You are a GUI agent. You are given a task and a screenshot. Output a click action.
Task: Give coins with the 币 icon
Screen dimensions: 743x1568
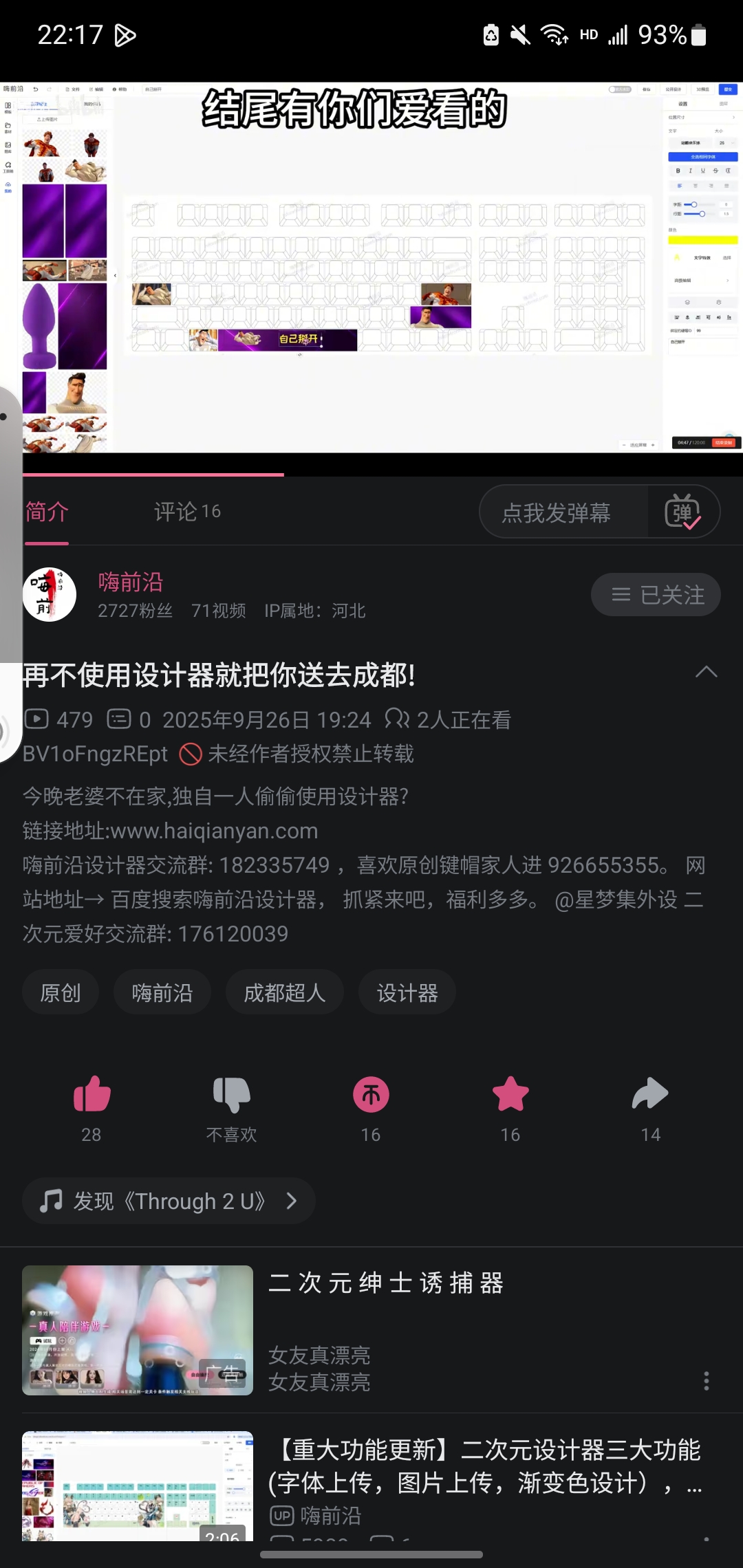[x=371, y=1094]
